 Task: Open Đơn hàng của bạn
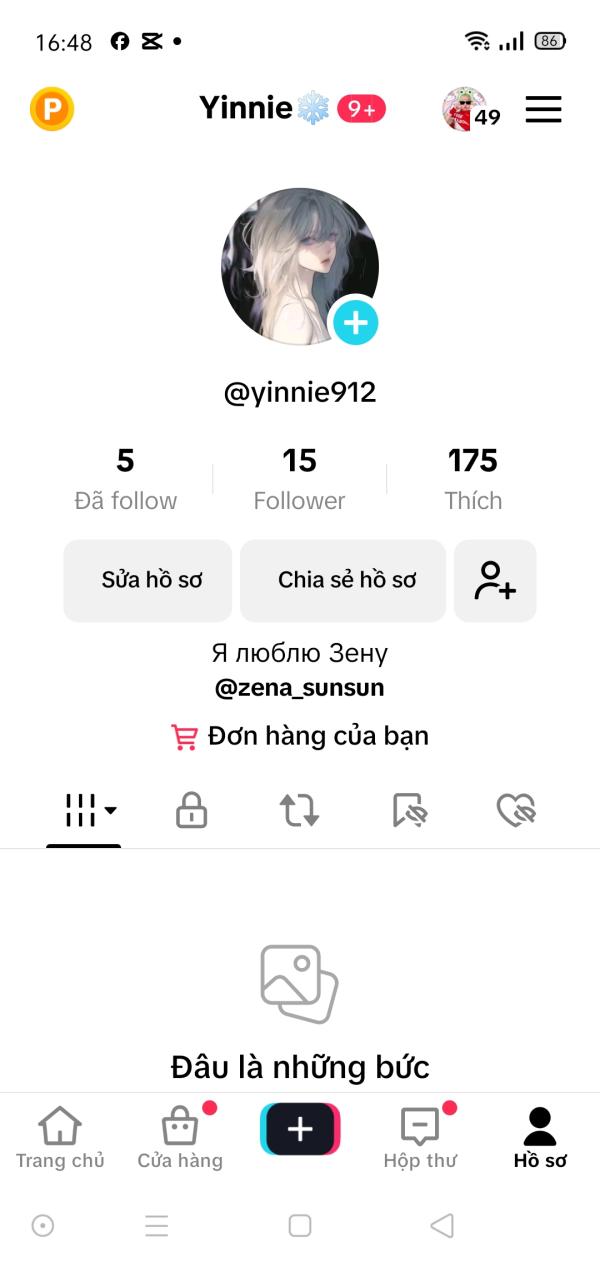pyautogui.click(x=299, y=737)
